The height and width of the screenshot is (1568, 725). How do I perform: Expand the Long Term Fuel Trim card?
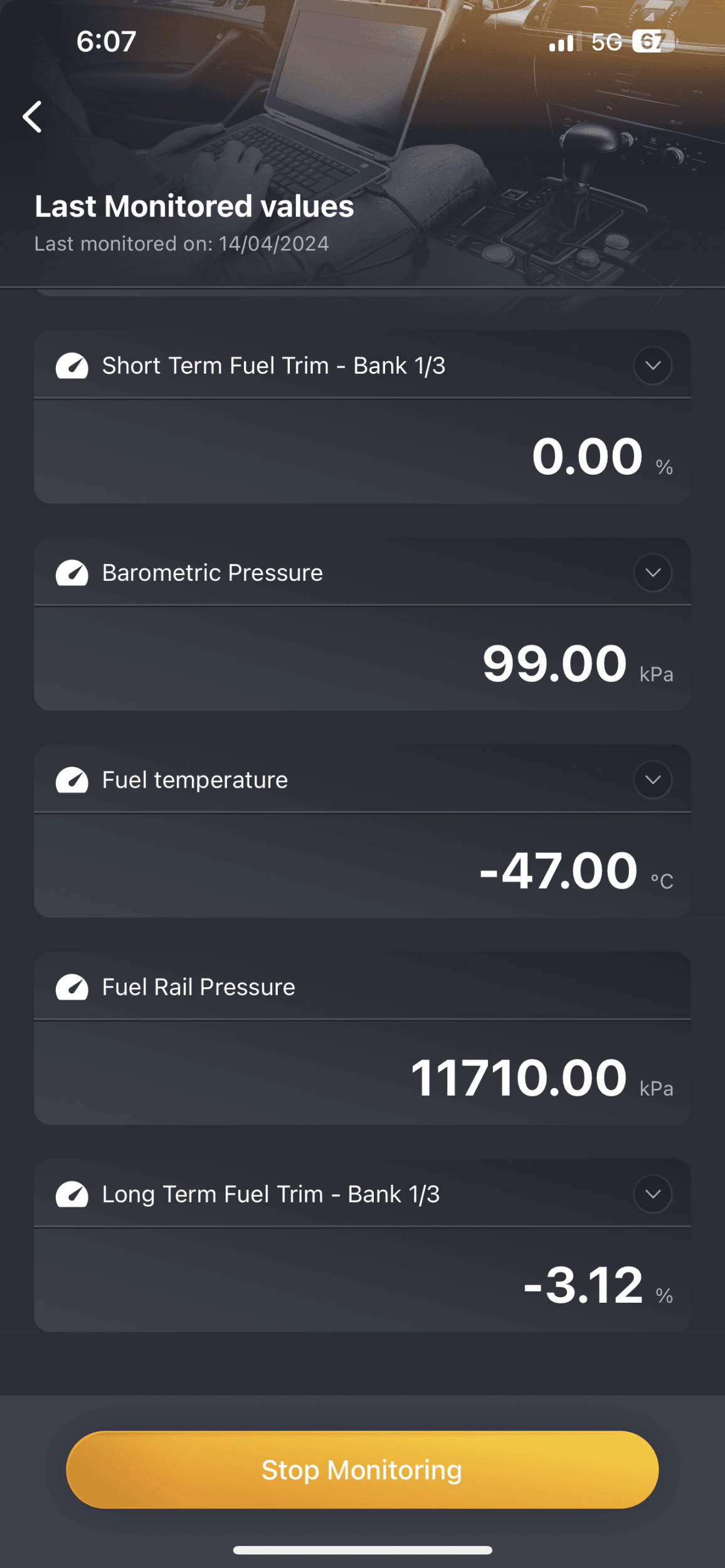pos(652,1194)
